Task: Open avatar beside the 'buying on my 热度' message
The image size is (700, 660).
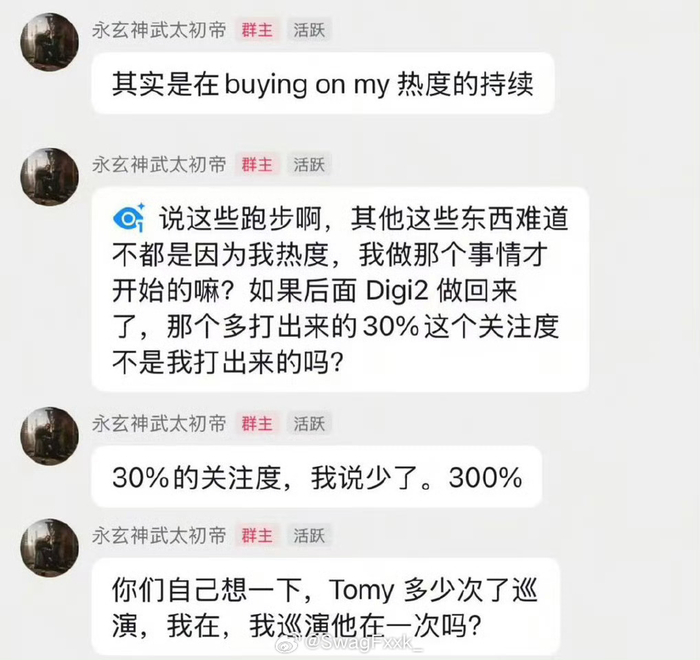Action: point(49,43)
